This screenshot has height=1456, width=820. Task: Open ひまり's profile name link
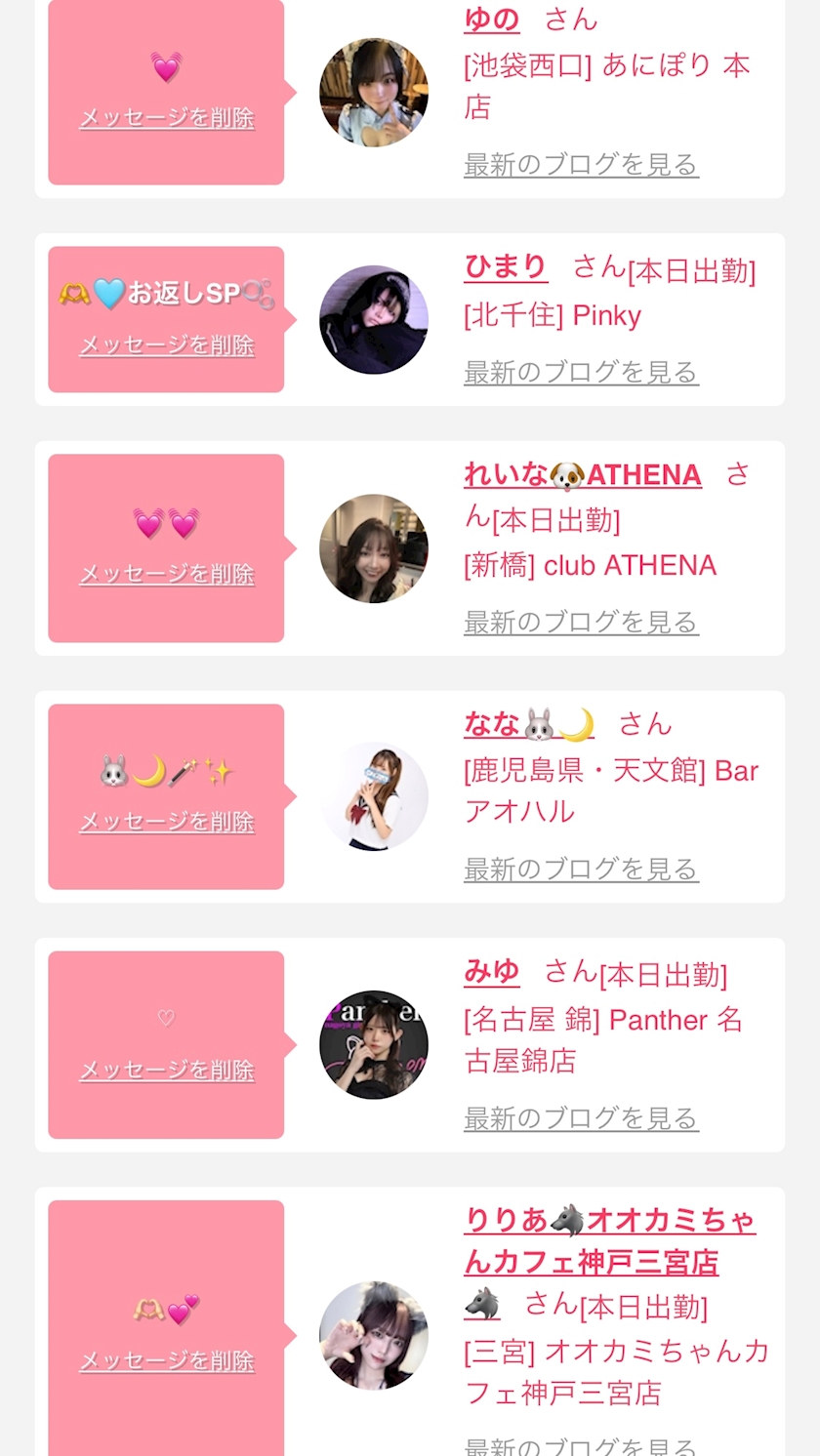[x=506, y=266]
